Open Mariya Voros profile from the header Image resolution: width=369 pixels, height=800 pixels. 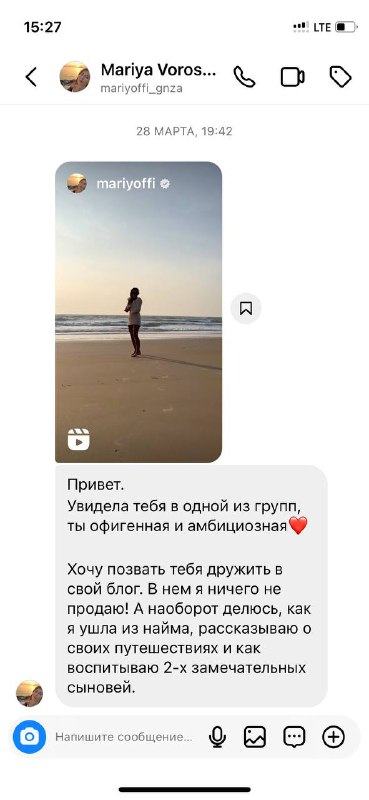(x=138, y=77)
